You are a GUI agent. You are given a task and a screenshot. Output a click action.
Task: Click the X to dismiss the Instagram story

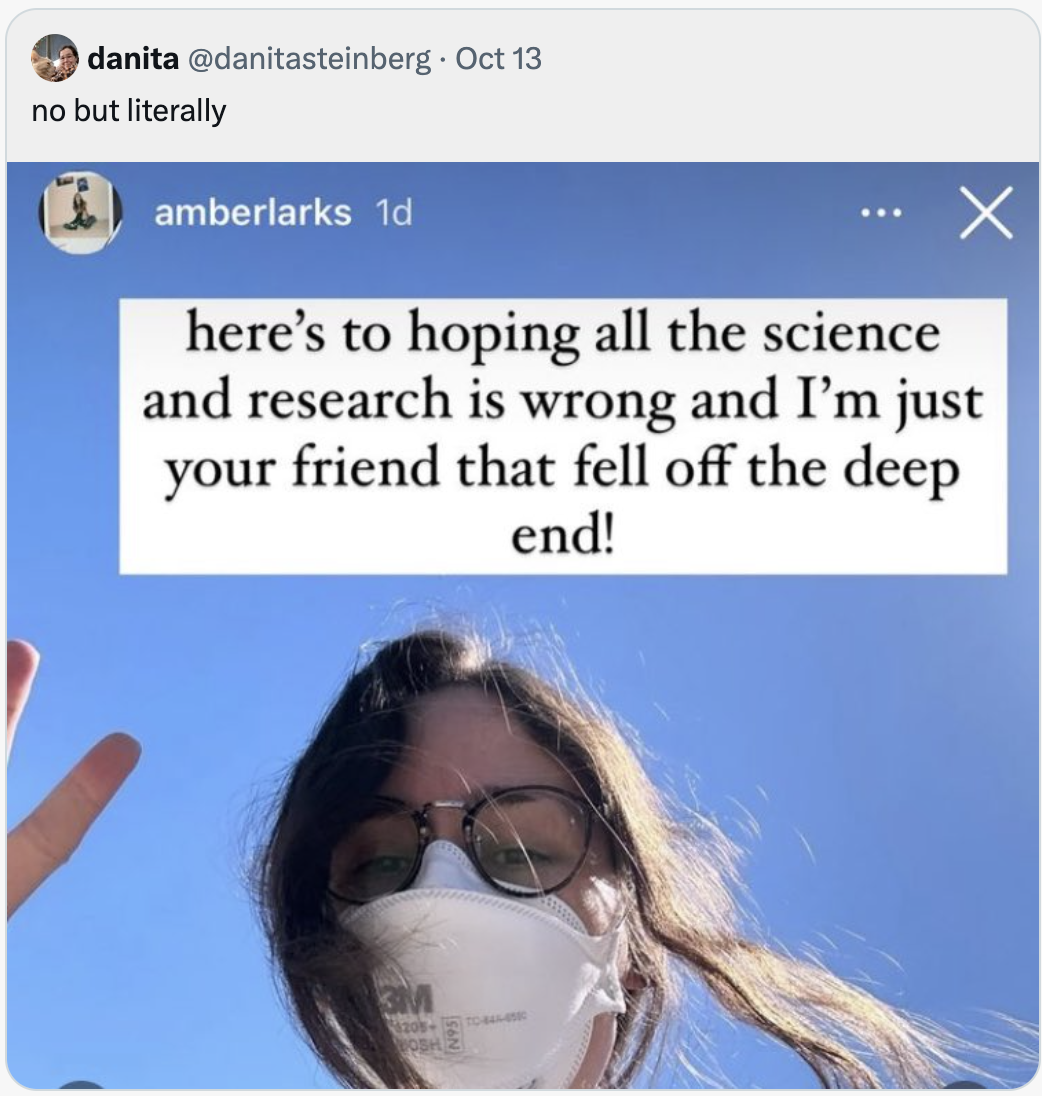pyautogui.click(x=985, y=212)
